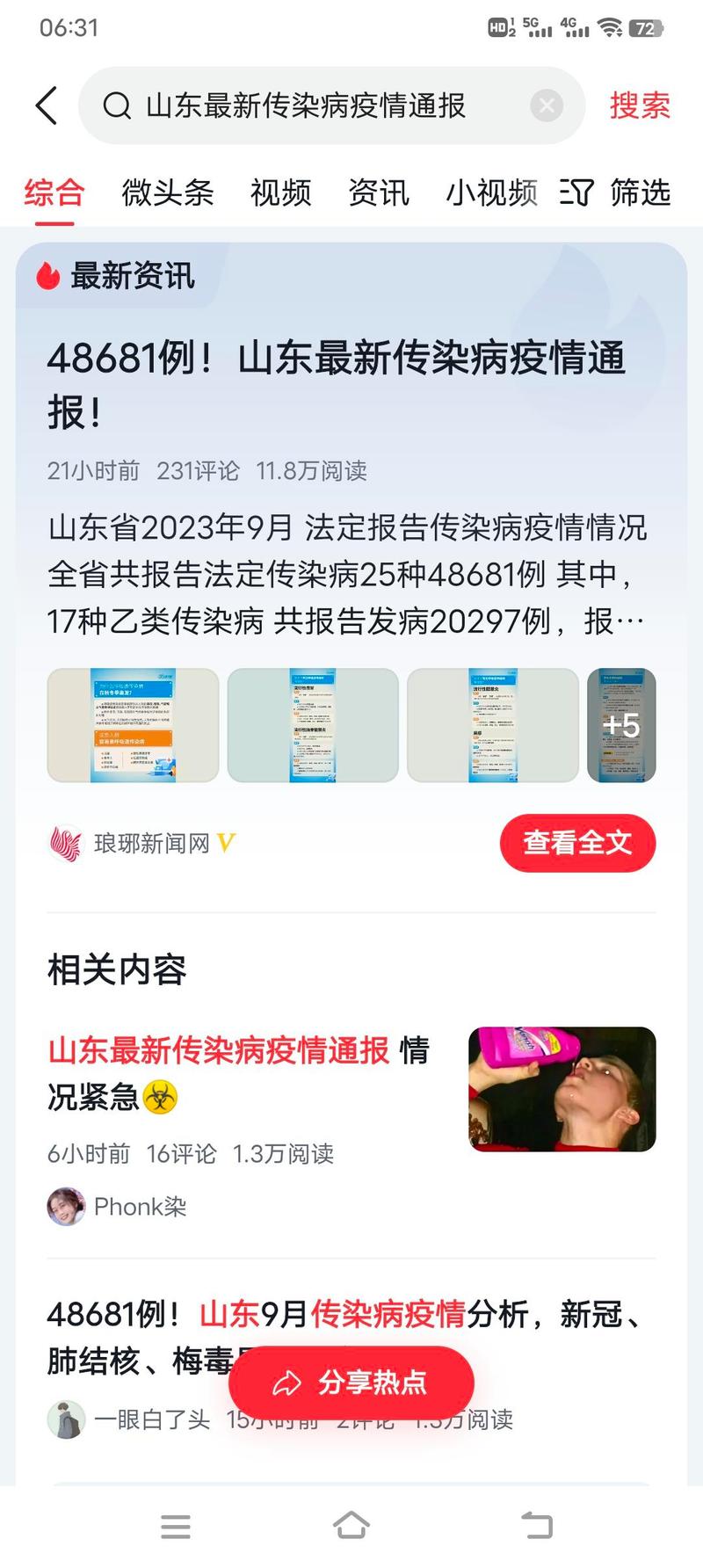Screen dimensions: 703x1568
Task: Switch to the 小视频 tab
Action: pos(491,192)
